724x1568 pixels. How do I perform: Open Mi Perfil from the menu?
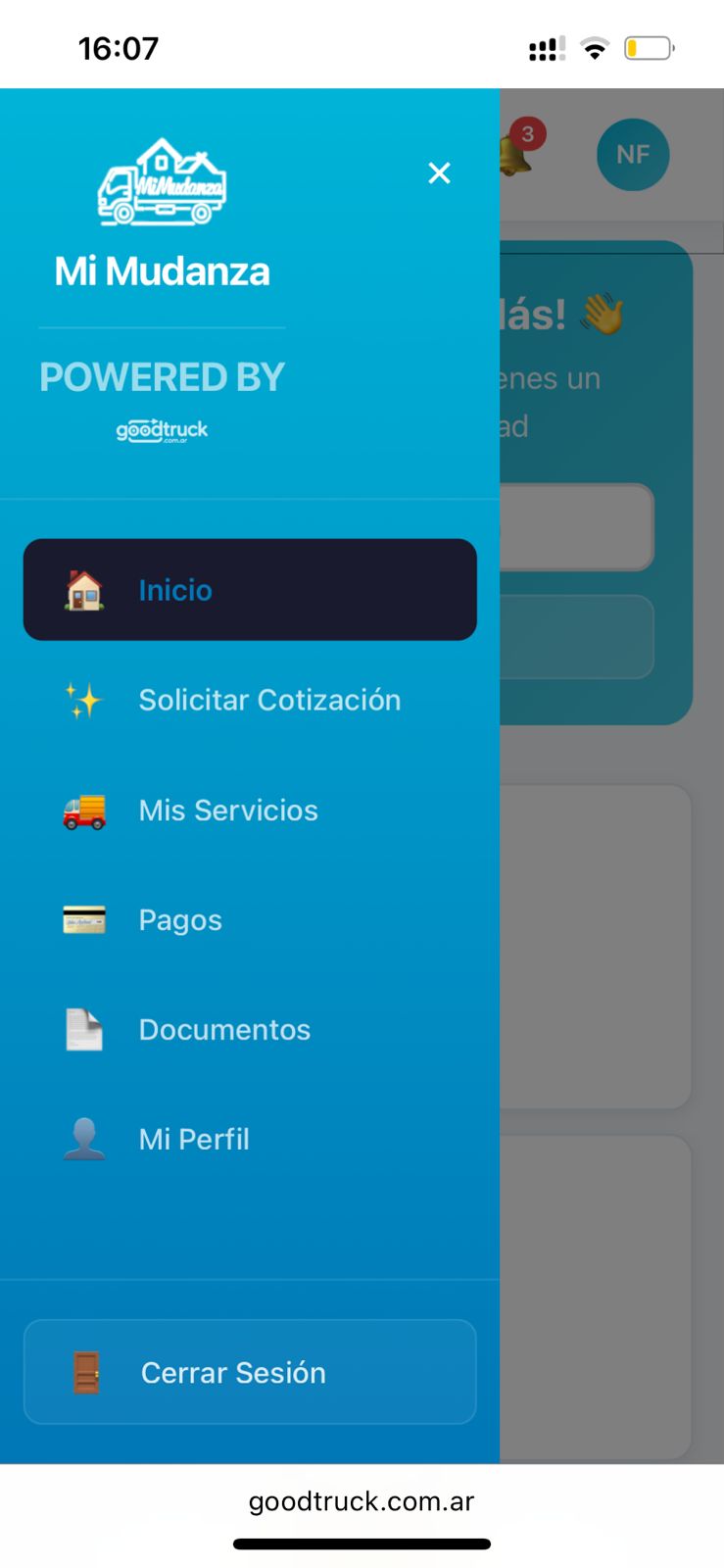[193, 1139]
